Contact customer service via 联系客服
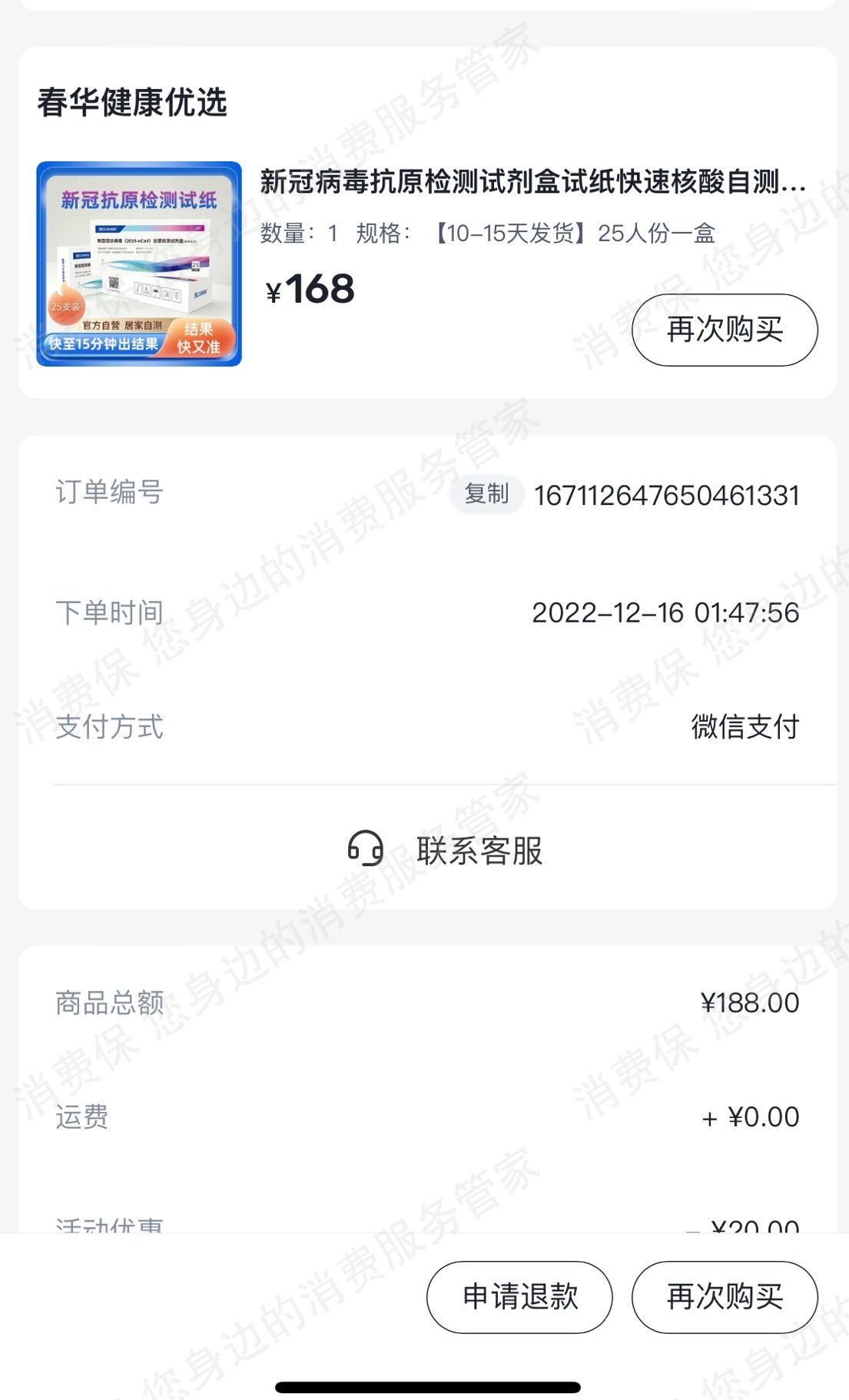849x1400 pixels. (x=445, y=850)
